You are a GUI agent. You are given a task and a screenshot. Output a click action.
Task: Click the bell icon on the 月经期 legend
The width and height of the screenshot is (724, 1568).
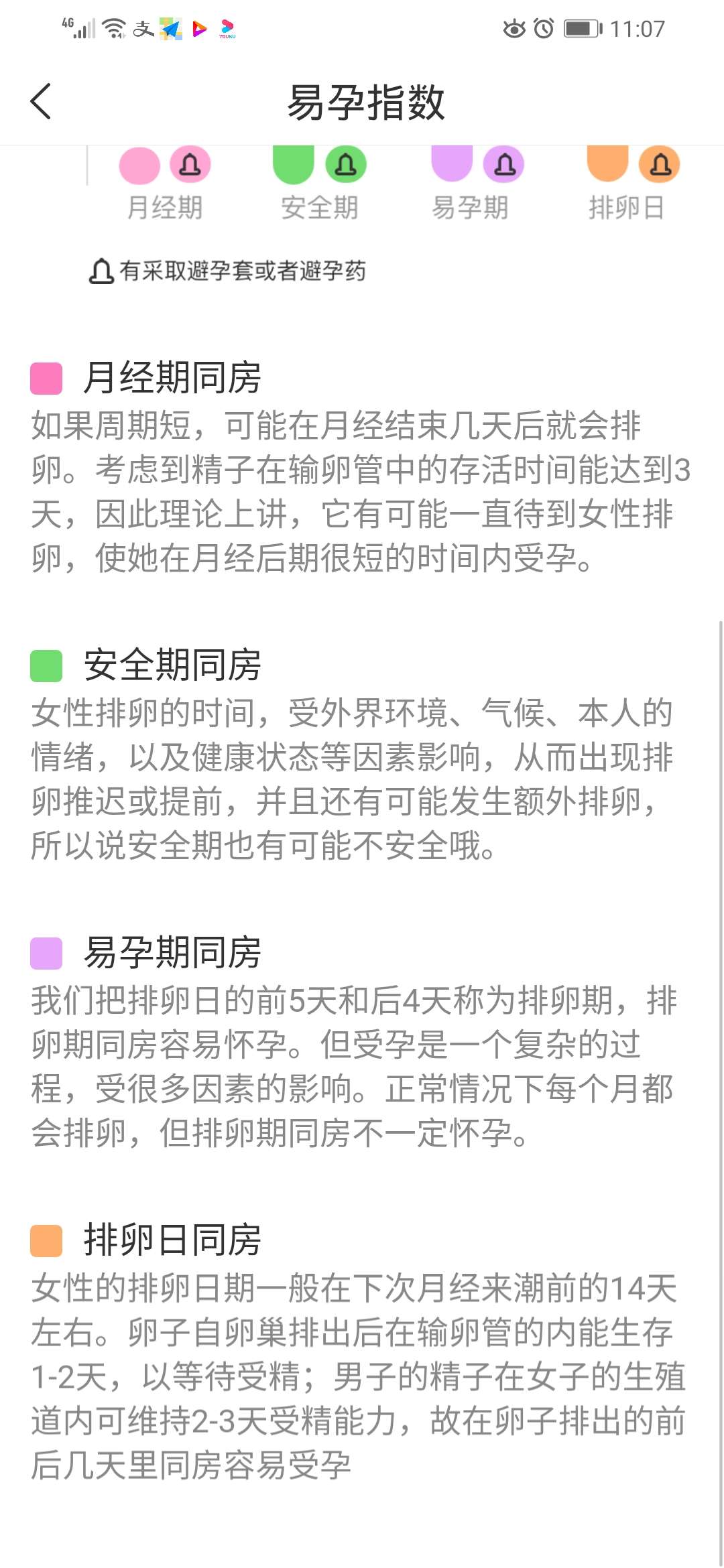click(190, 164)
